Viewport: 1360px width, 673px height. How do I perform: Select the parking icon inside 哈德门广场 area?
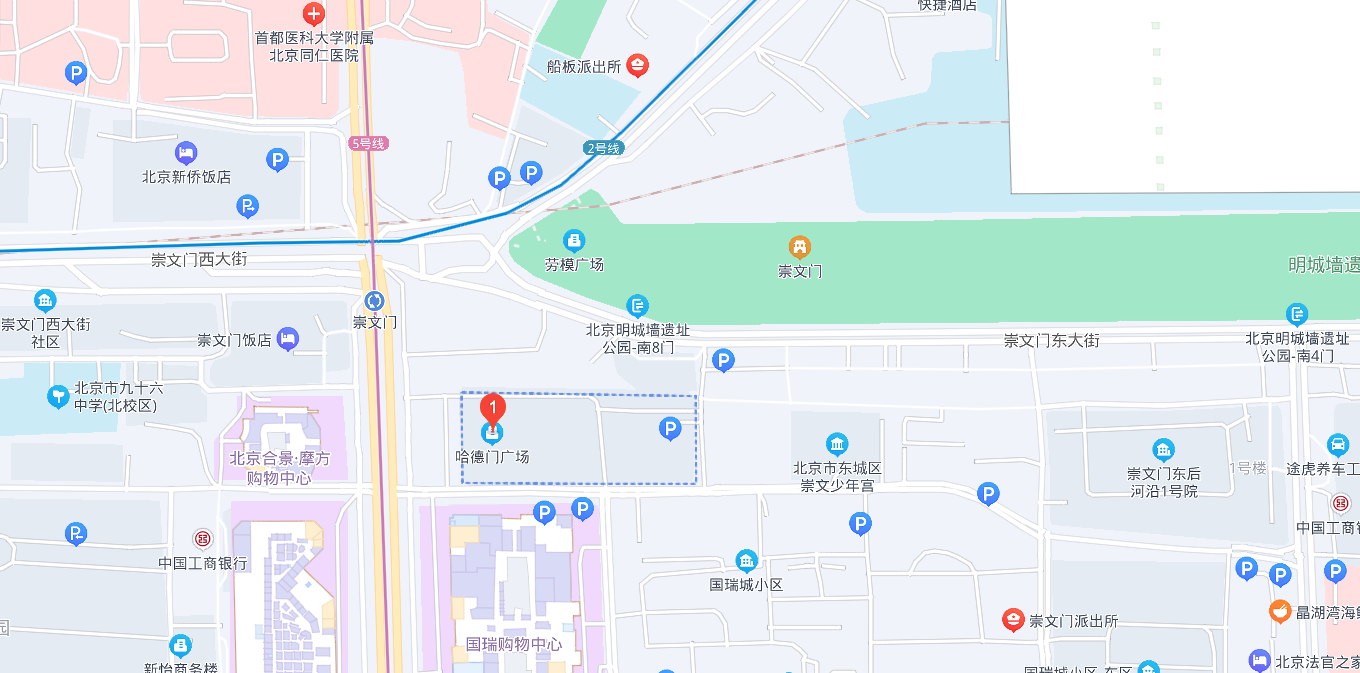click(669, 429)
